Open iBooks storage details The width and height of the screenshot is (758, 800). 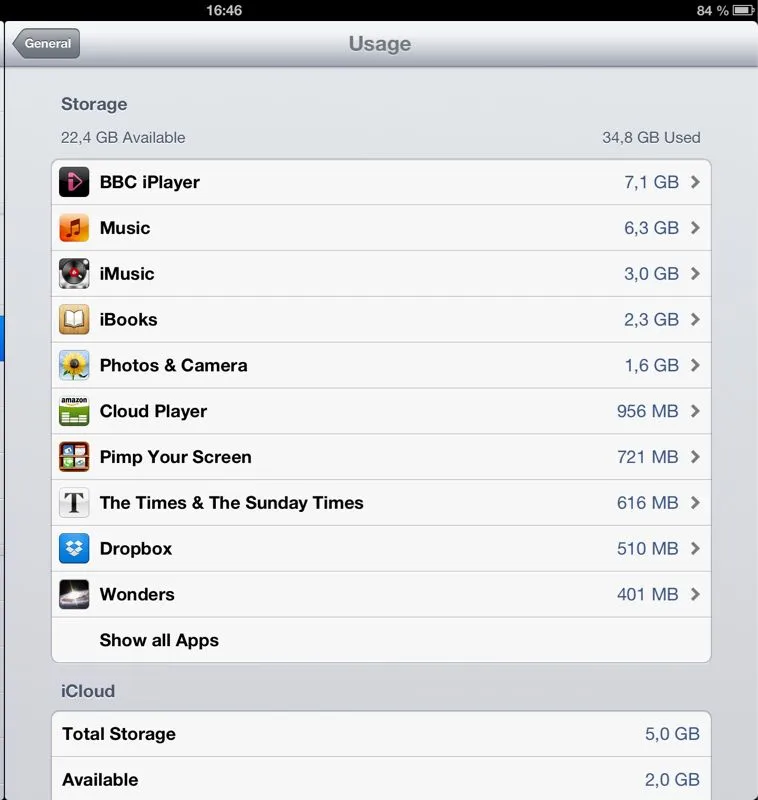point(380,320)
